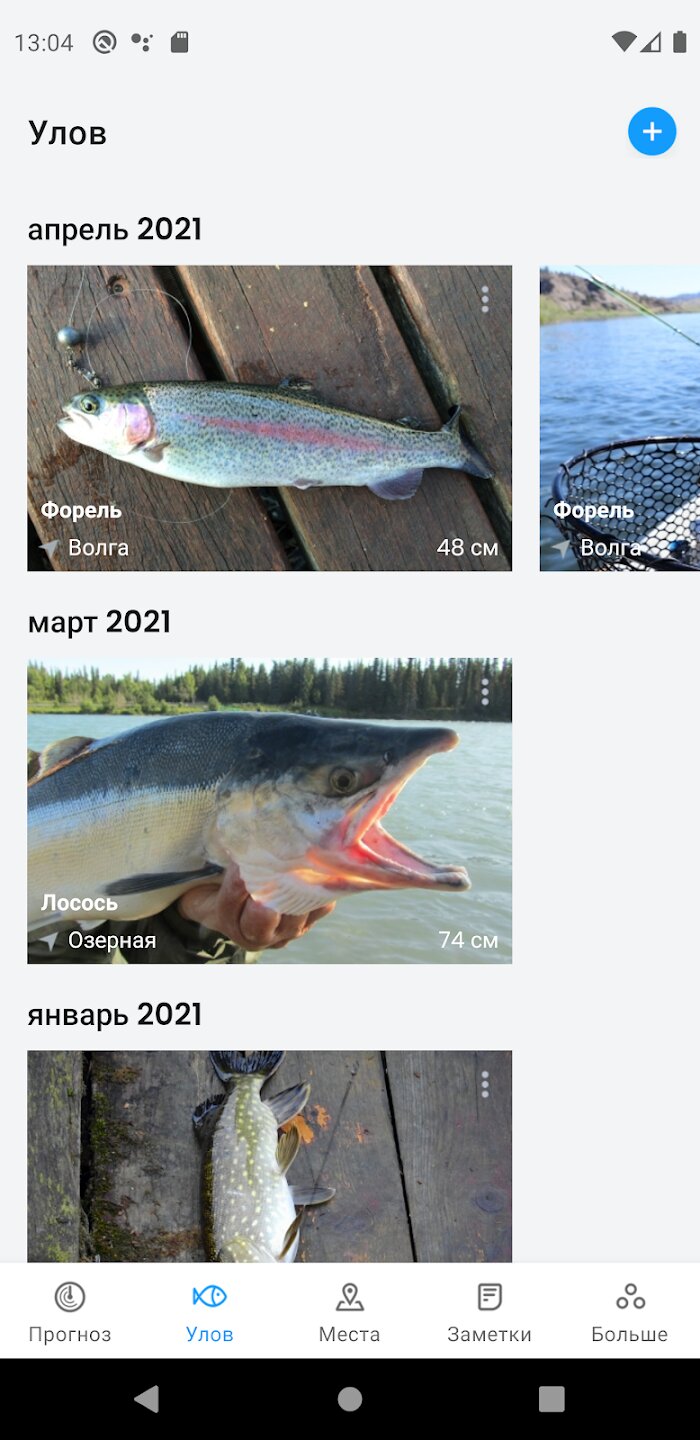Viewport: 700px width, 1440px height.
Task: Tap the system back button
Action: (x=147, y=1399)
